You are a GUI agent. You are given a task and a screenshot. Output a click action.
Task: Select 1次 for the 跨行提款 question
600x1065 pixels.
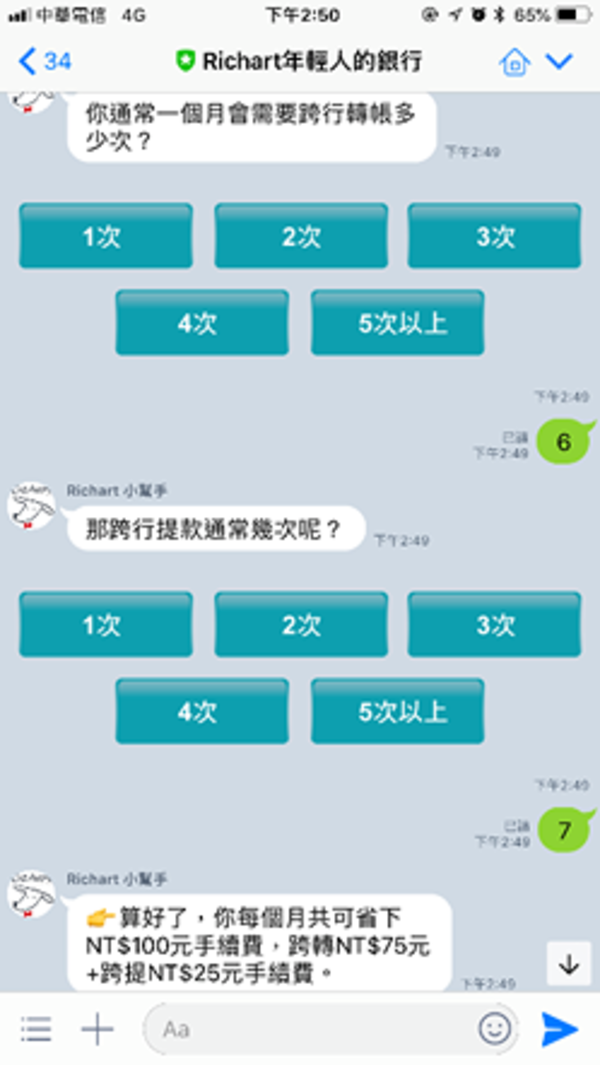[x=105, y=625]
